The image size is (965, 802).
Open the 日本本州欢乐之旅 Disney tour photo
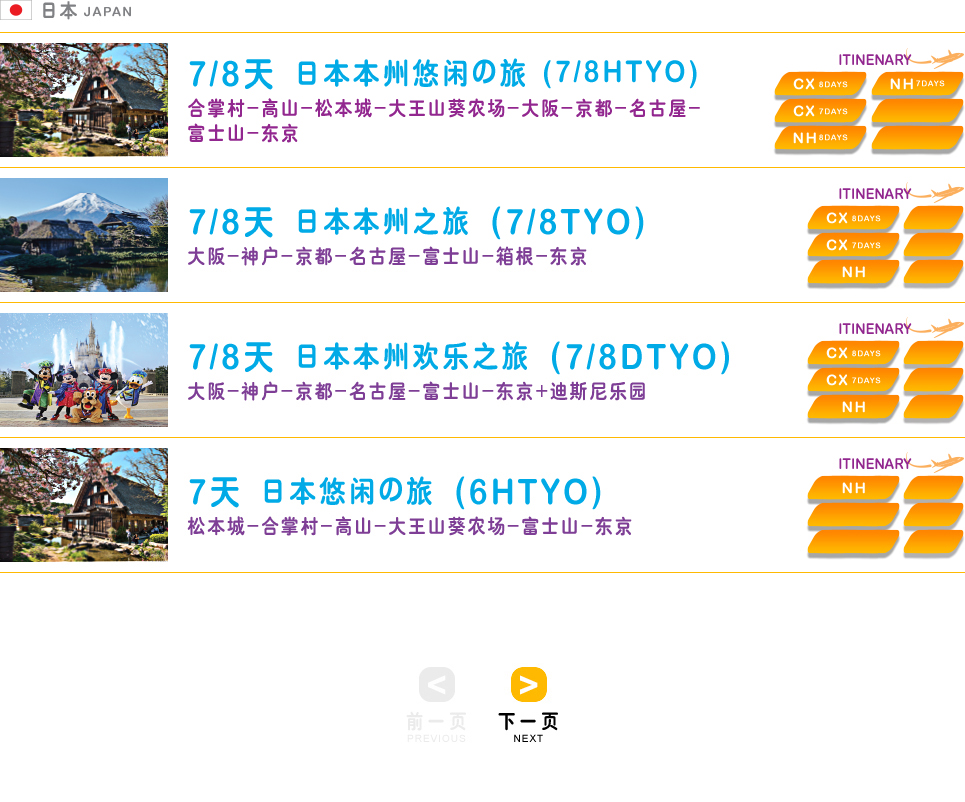[x=84, y=370]
